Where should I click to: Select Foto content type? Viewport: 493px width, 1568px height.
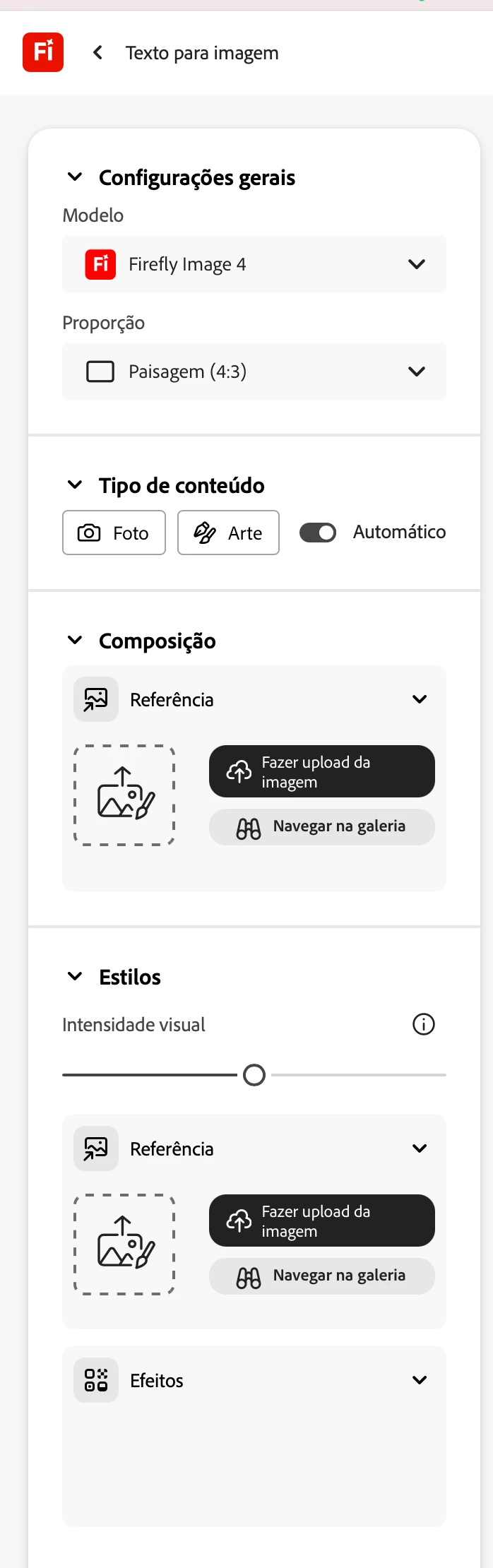[114, 533]
